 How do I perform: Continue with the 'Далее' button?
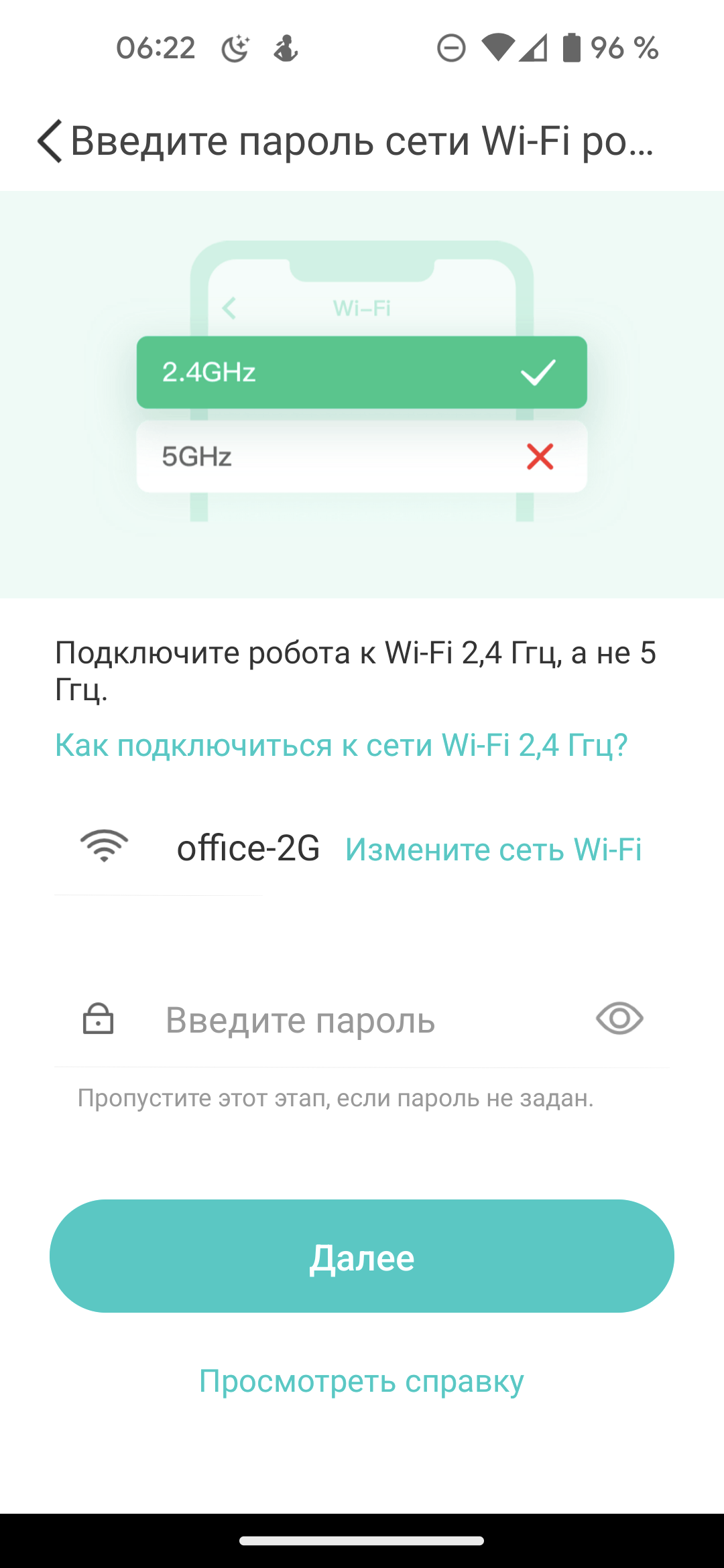click(x=362, y=1256)
